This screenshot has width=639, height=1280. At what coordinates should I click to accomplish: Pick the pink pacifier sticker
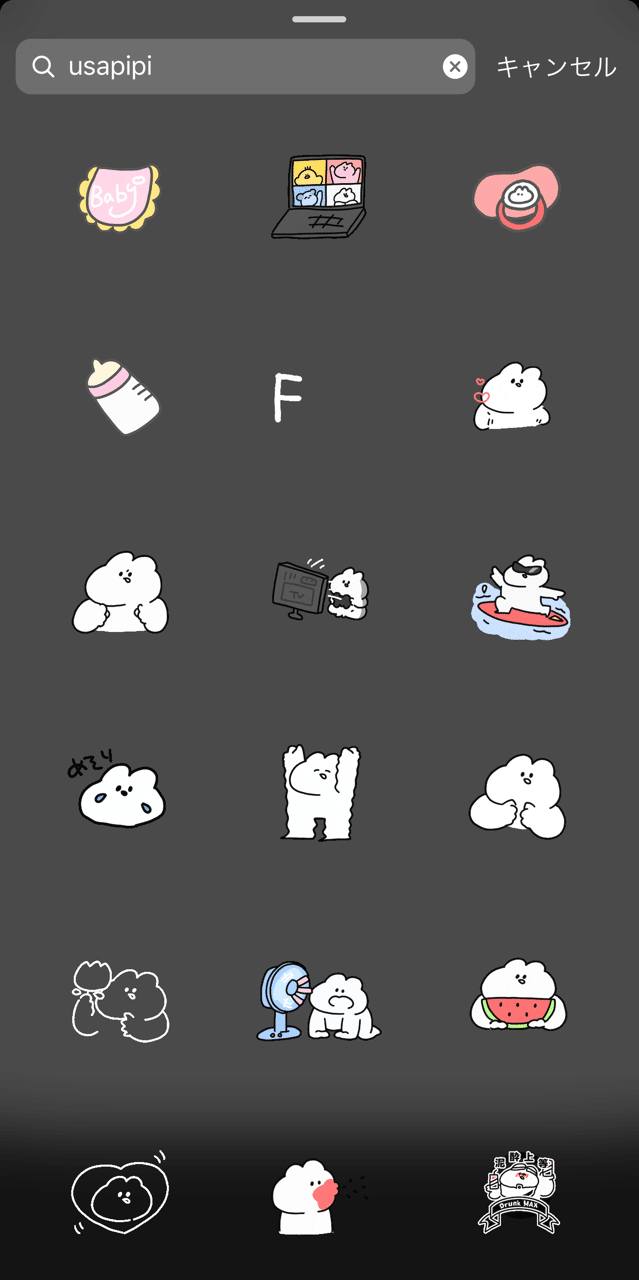pos(516,197)
